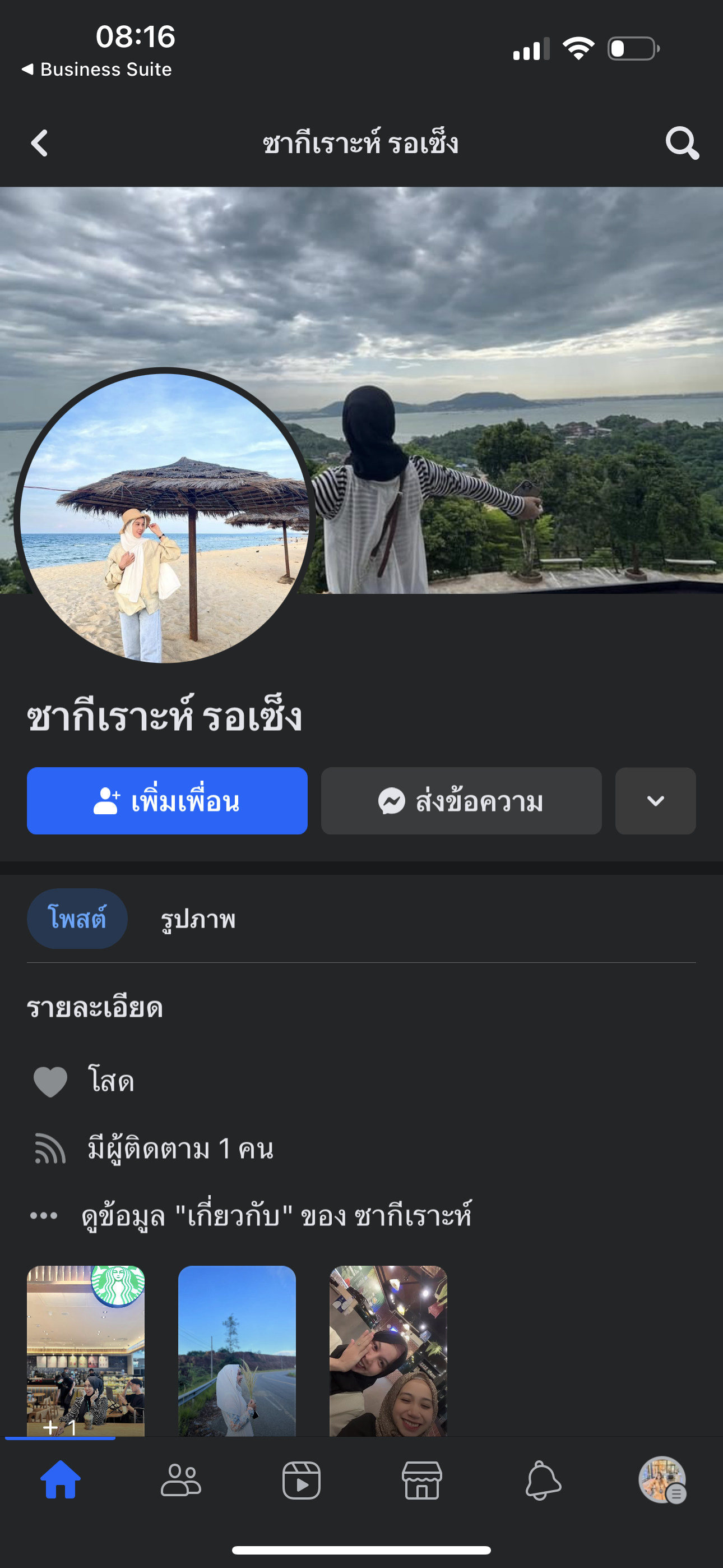Screen dimensions: 723x1568
Task: Expand more profile actions dropdown
Action: point(655,800)
